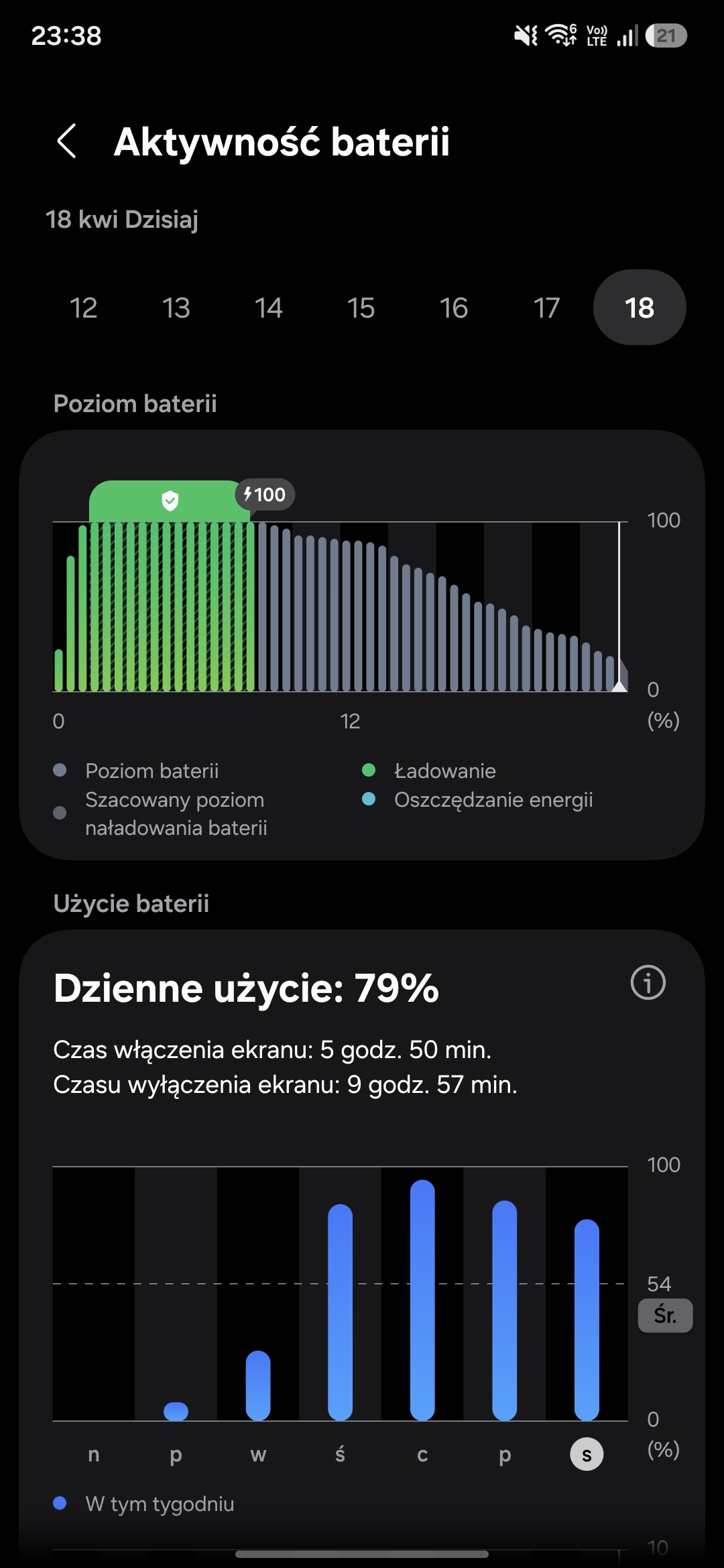Select the highlighted Saturday bar s
The width and height of the screenshot is (724, 1568).
(x=587, y=1319)
